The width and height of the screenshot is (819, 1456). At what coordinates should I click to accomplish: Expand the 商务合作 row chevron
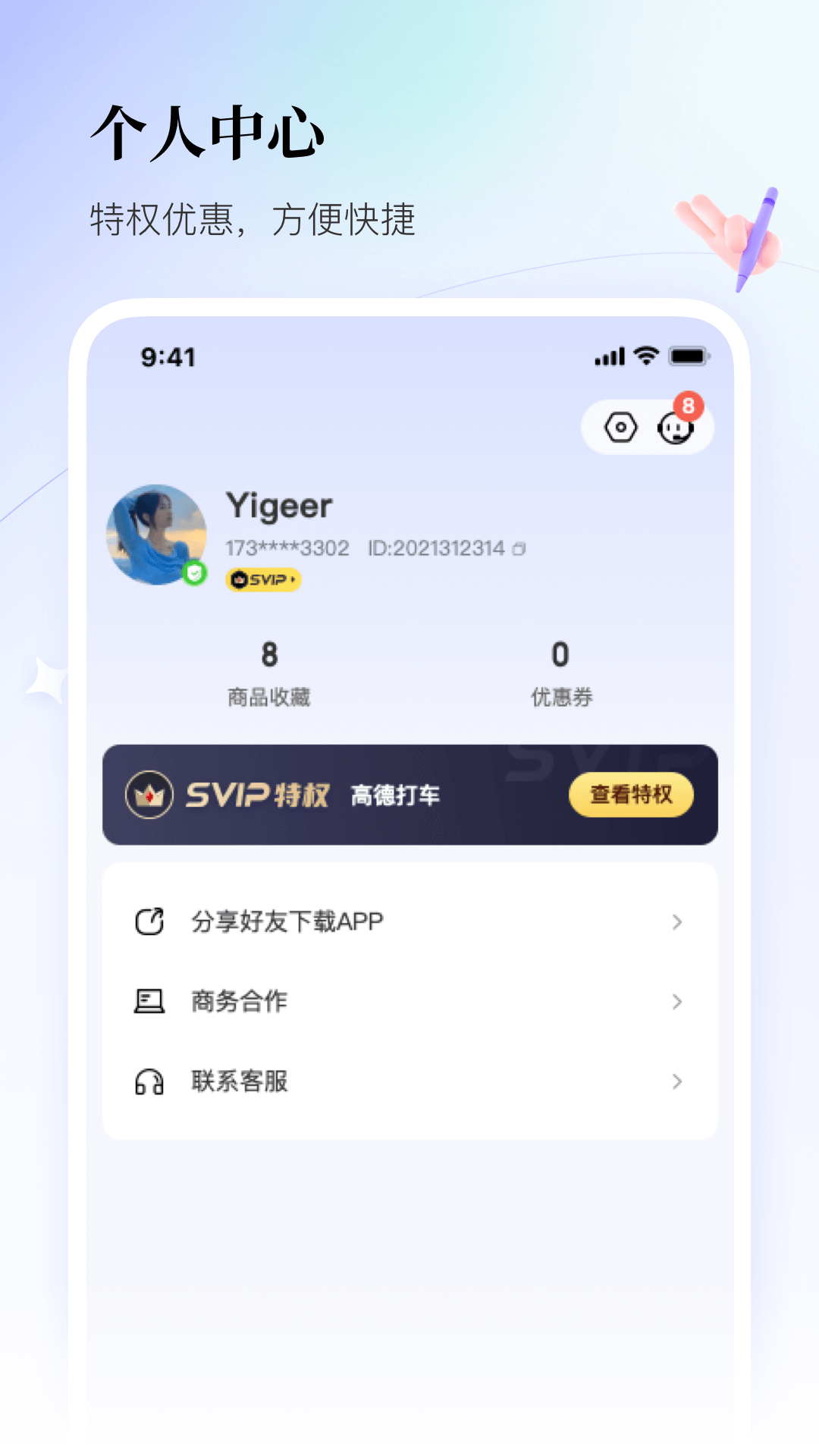[x=677, y=1001]
